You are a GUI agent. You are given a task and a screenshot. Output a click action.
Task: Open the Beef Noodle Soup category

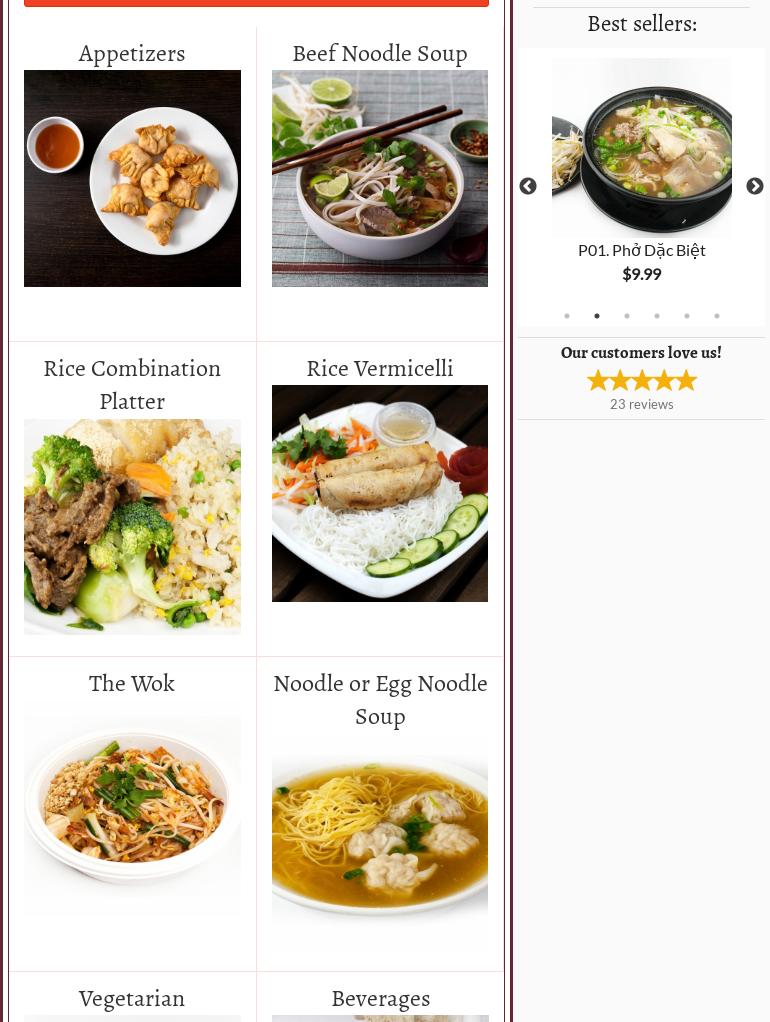[380, 178]
